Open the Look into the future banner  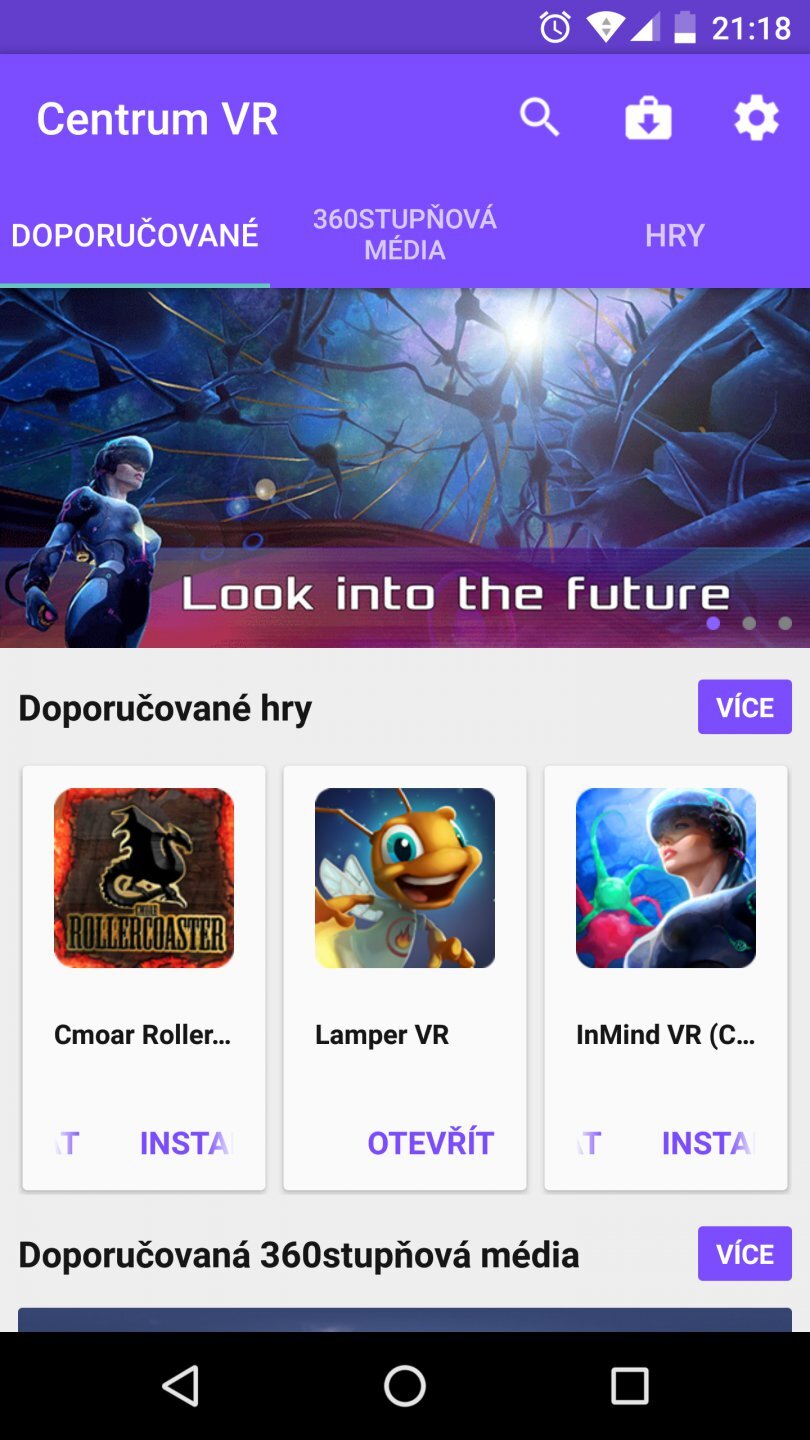404,468
